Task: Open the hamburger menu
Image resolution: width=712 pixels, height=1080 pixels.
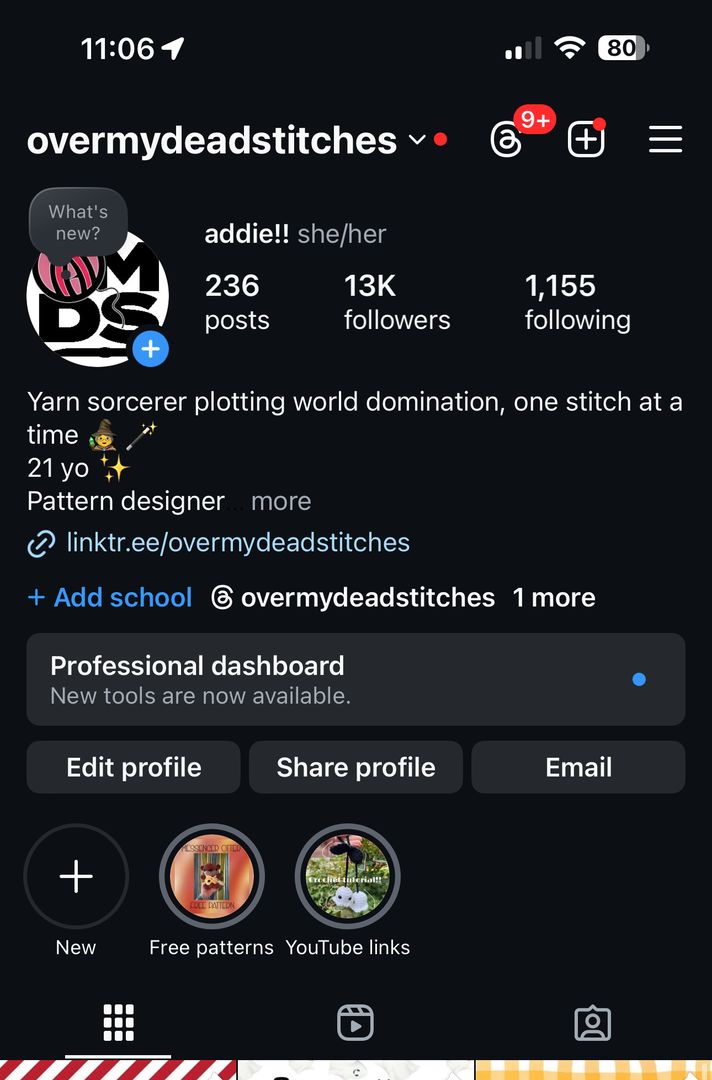Action: coord(665,140)
